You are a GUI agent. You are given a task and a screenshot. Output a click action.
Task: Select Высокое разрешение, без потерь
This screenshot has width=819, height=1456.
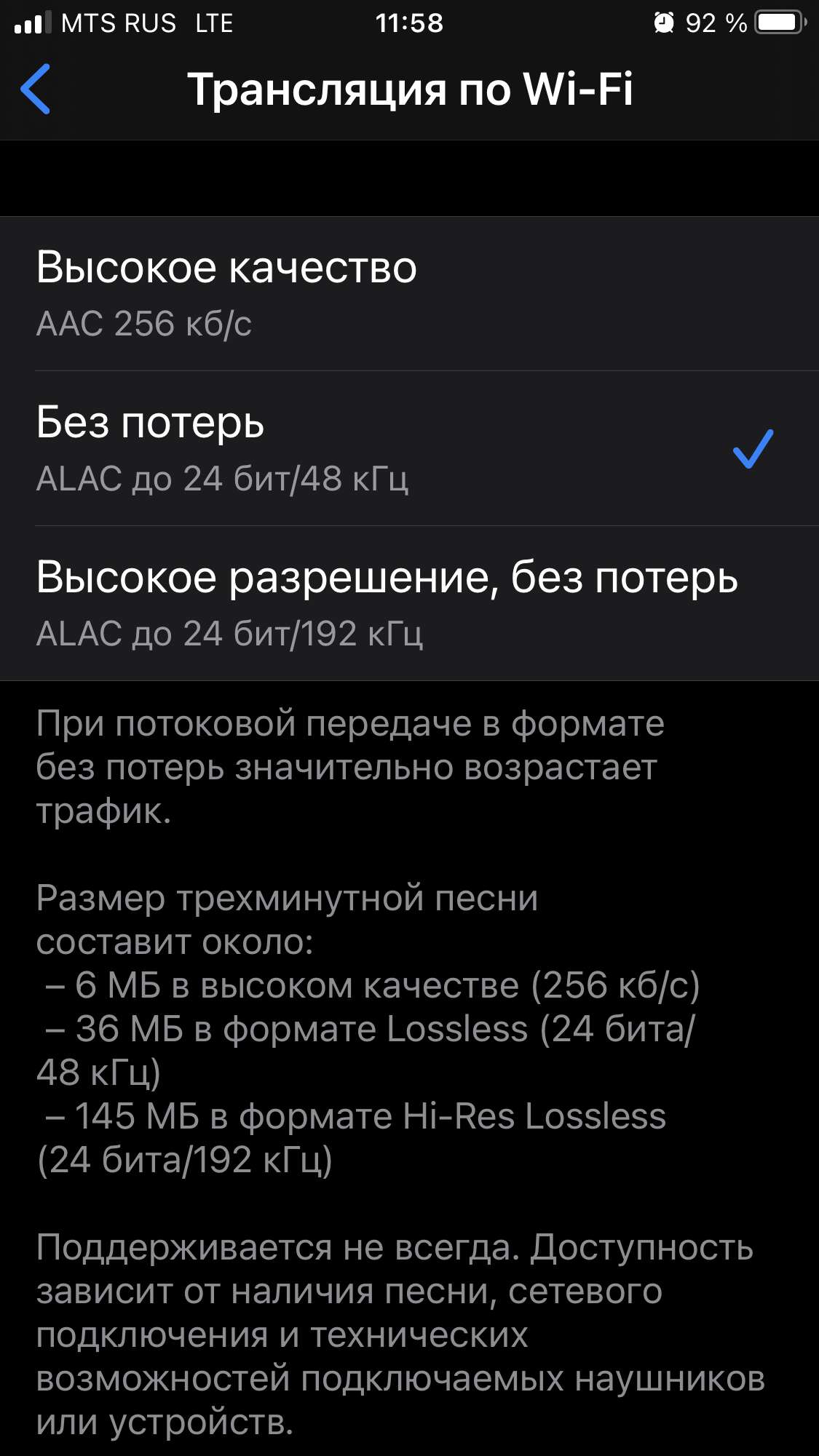point(408,603)
